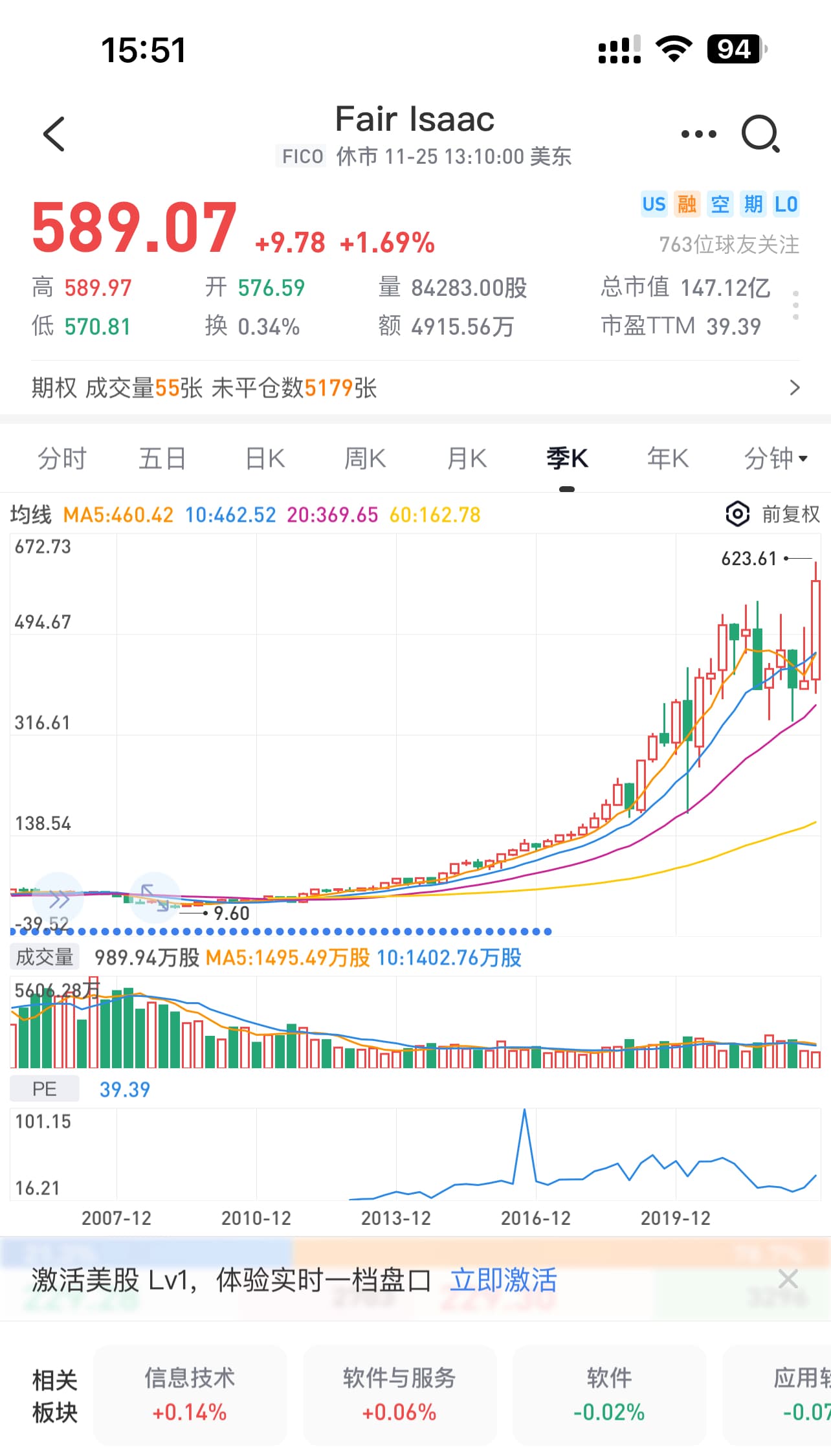Viewport: 831px width, 1456px height.
Task: Open the three-dot overflow menu
Action: (x=698, y=134)
